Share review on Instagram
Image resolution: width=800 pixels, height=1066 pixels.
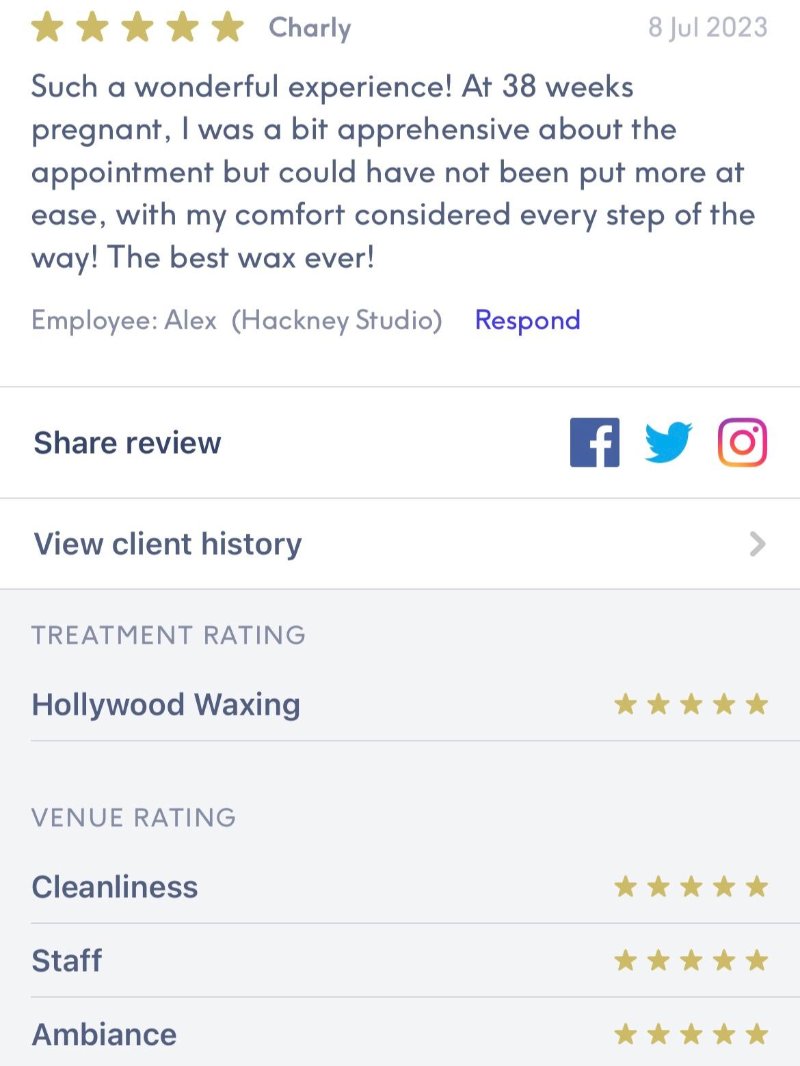point(742,442)
